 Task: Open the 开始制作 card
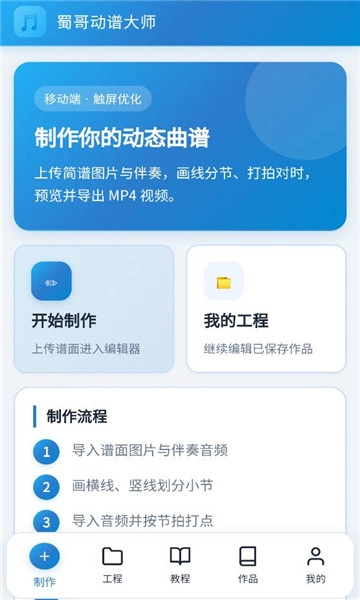[x=94, y=309]
